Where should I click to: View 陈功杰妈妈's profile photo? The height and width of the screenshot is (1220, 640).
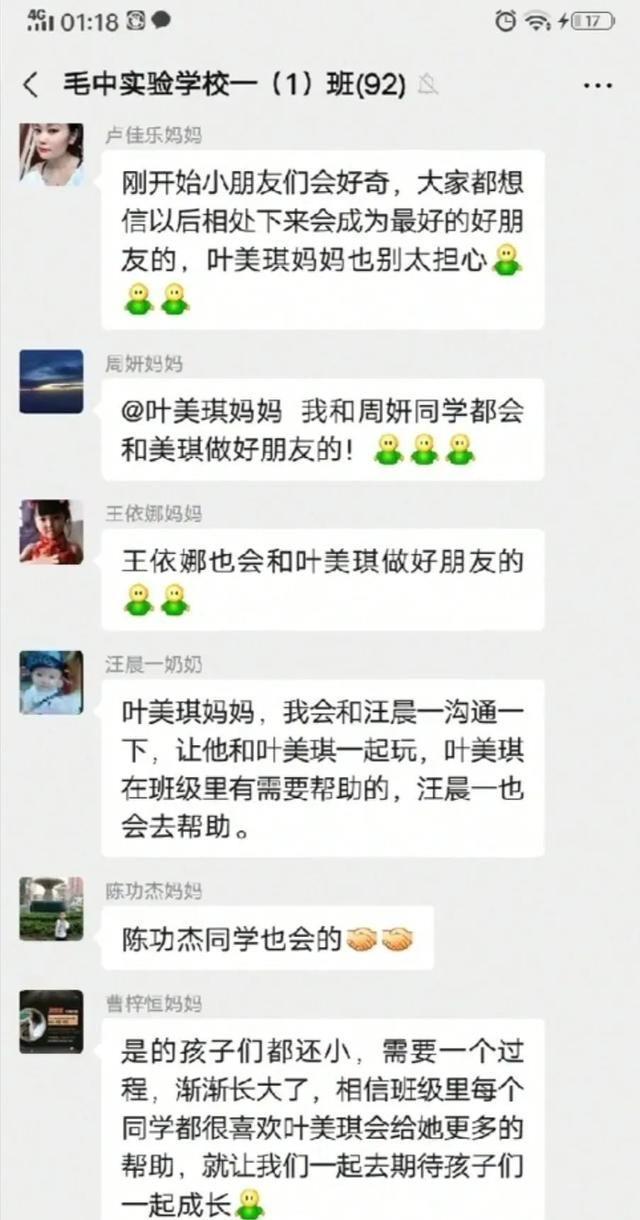pos(51,909)
